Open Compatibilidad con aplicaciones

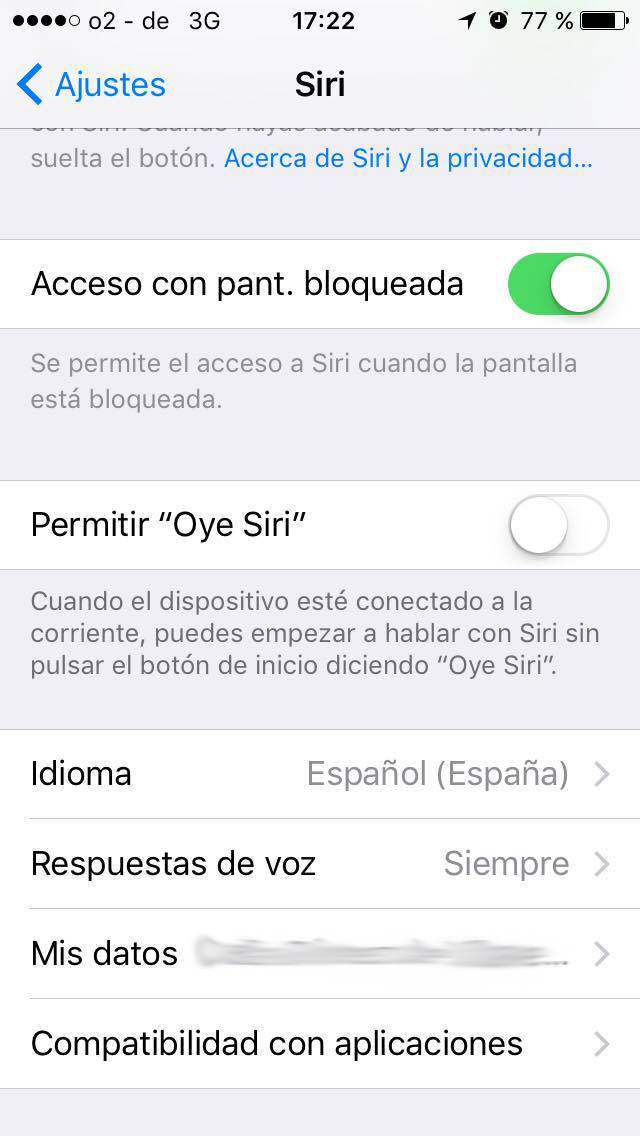tap(320, 1044)
